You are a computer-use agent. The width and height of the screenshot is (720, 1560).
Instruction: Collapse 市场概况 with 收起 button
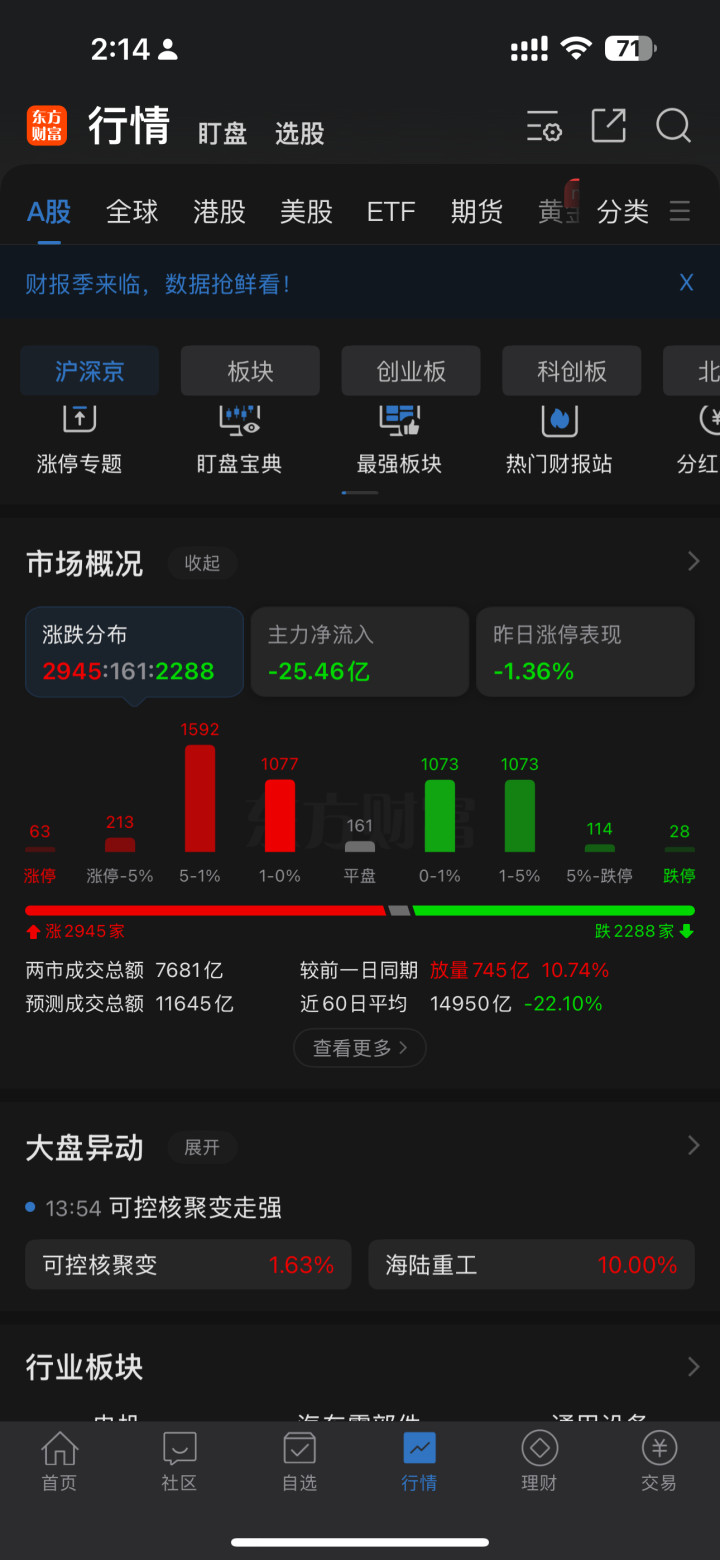(202, 563)
